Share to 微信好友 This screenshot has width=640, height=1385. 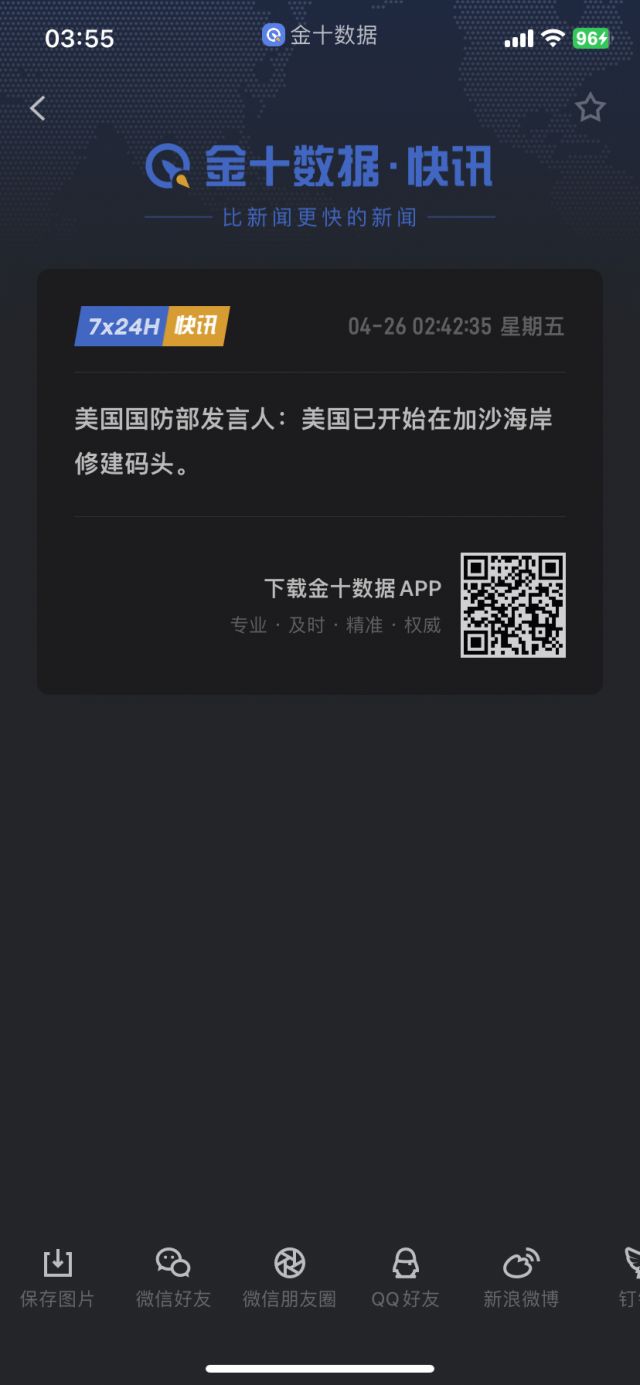pos(173,1276)
